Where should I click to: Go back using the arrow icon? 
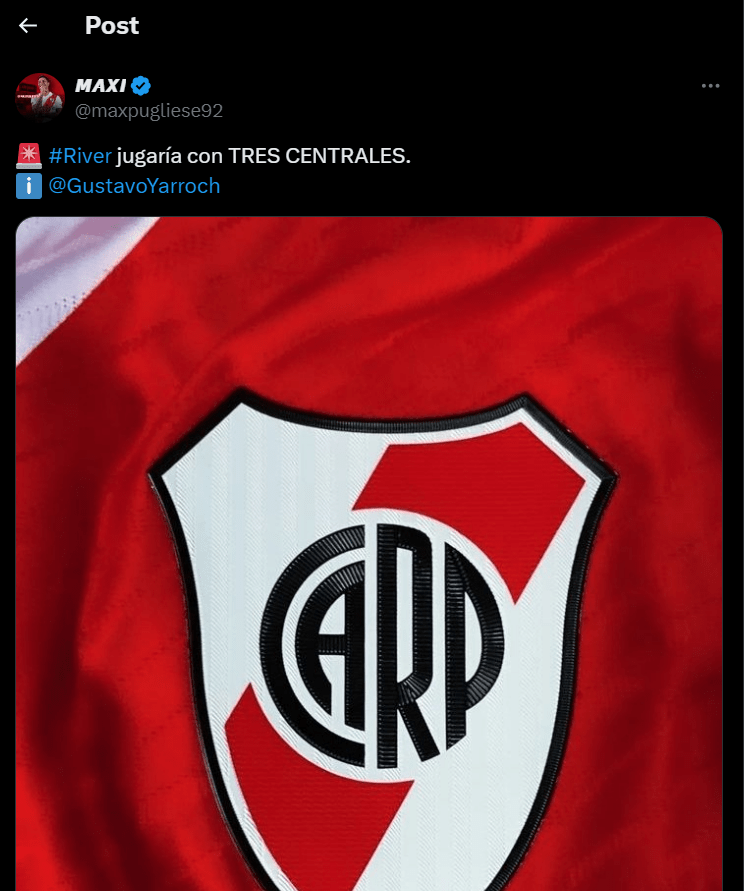tap(28, 26)
